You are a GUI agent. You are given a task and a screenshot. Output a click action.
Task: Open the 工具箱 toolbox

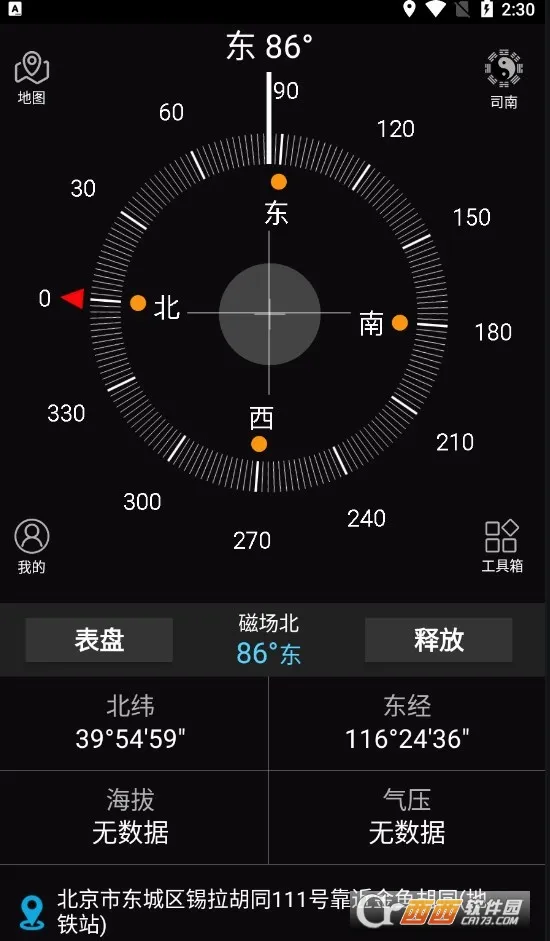click(x=502, y=546)
